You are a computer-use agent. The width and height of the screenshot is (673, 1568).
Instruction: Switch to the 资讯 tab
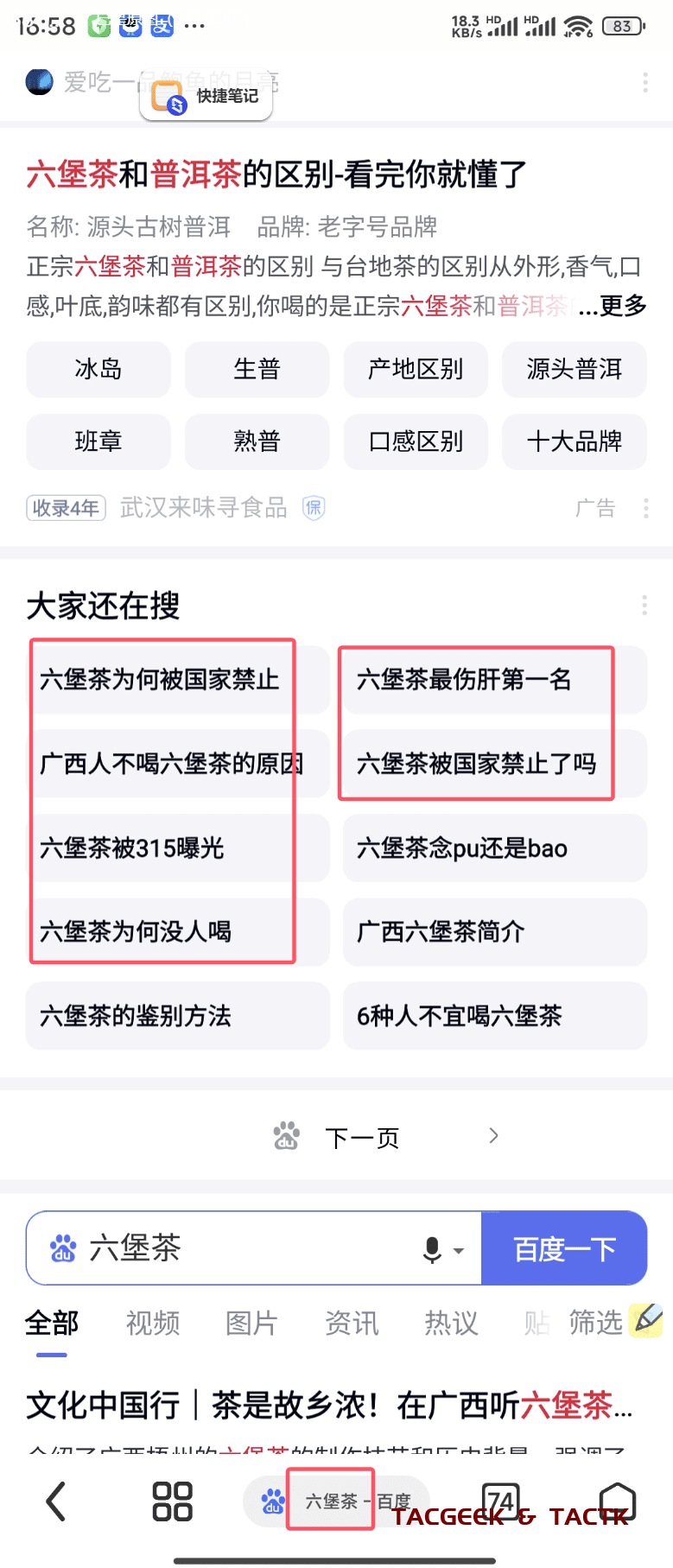352,1323
